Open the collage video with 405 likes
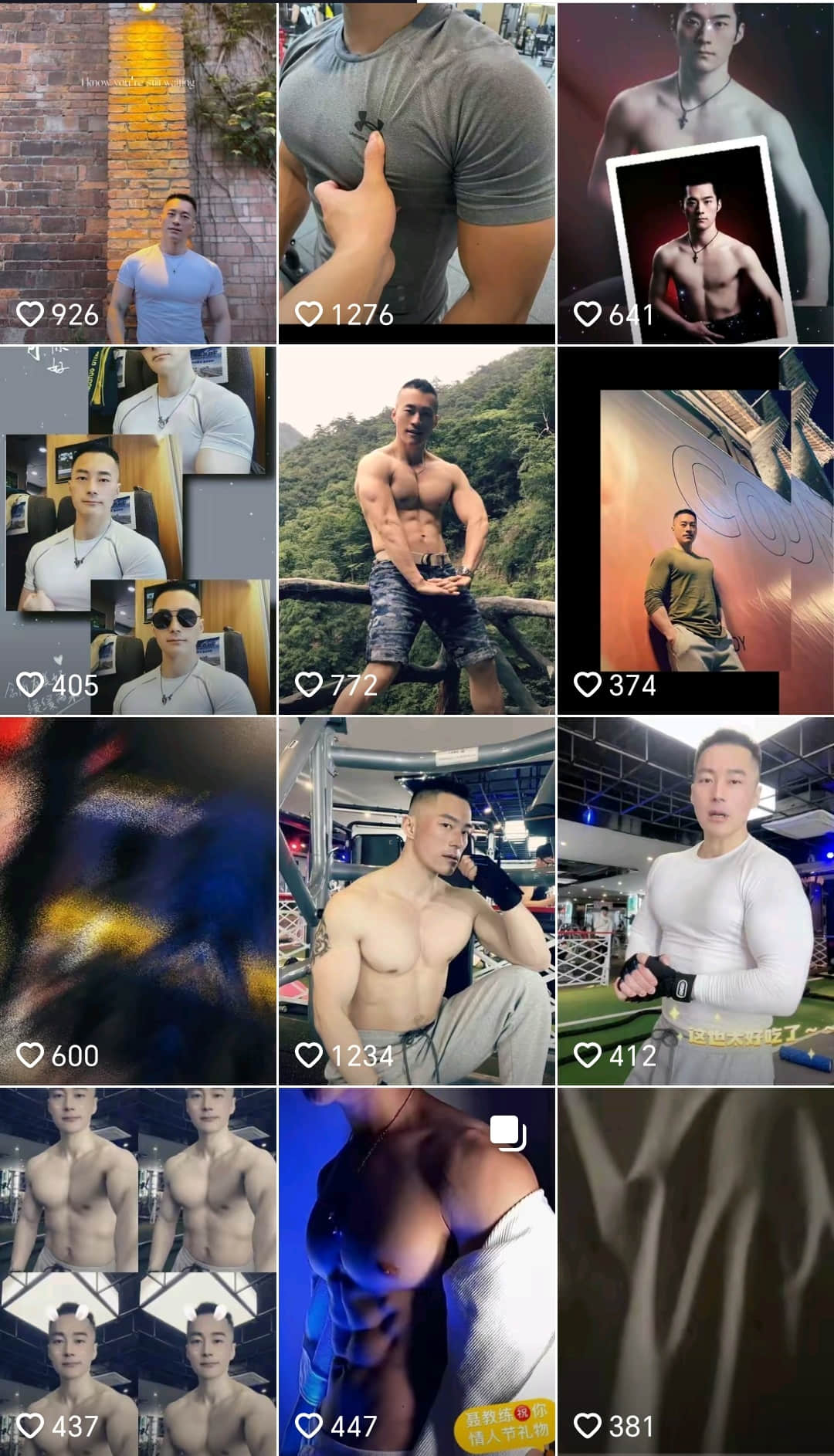The width and height of the screenshot is (834, 1456). [138, 530]
